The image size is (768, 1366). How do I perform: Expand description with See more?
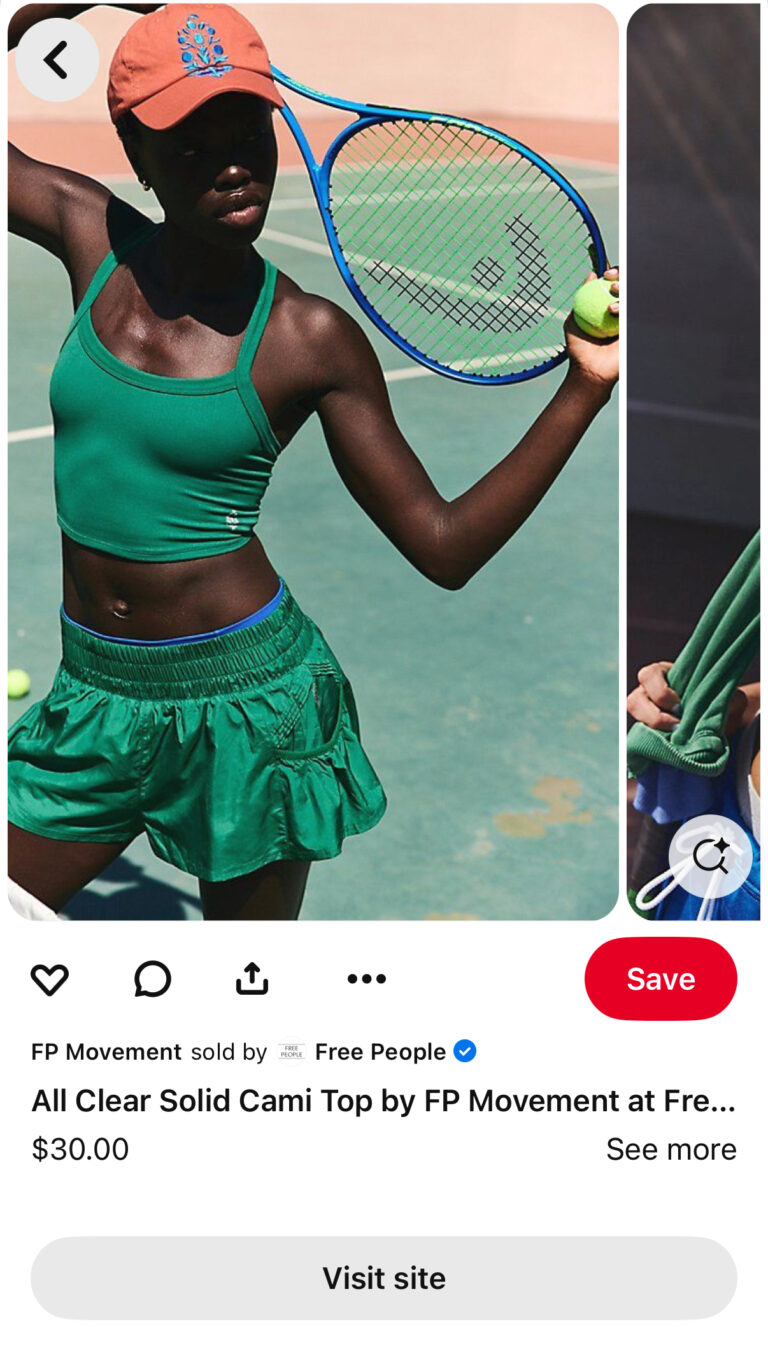click(670, 1150)
